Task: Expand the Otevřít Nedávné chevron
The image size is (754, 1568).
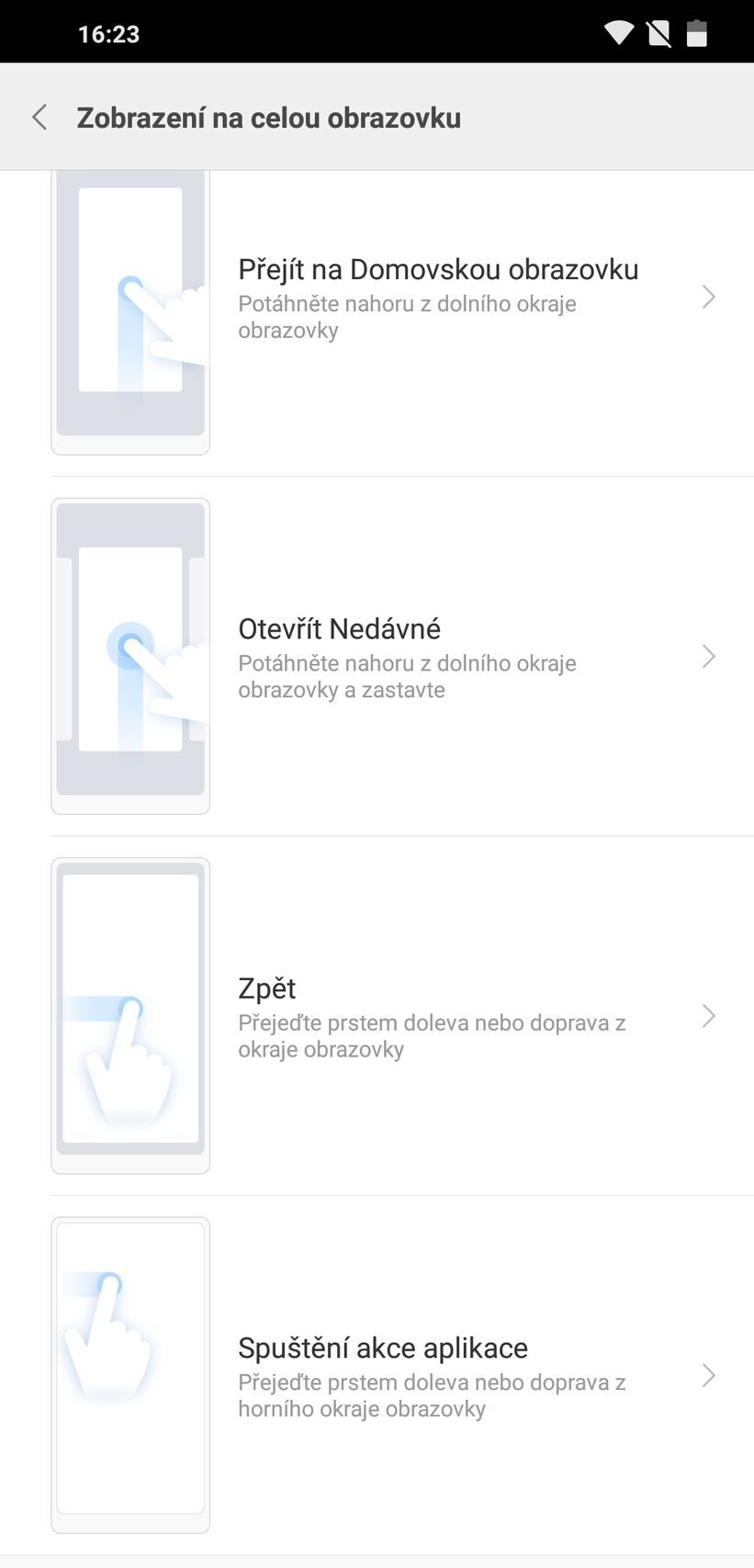Action: click(708, 655)
